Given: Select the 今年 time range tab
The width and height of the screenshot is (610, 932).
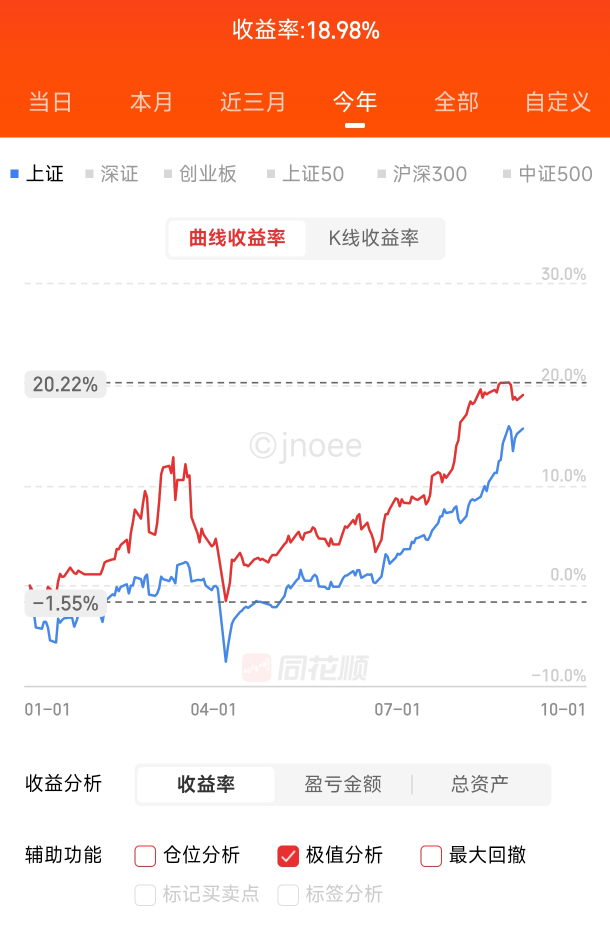Looking at the screenshot, I should coord(355,102).
